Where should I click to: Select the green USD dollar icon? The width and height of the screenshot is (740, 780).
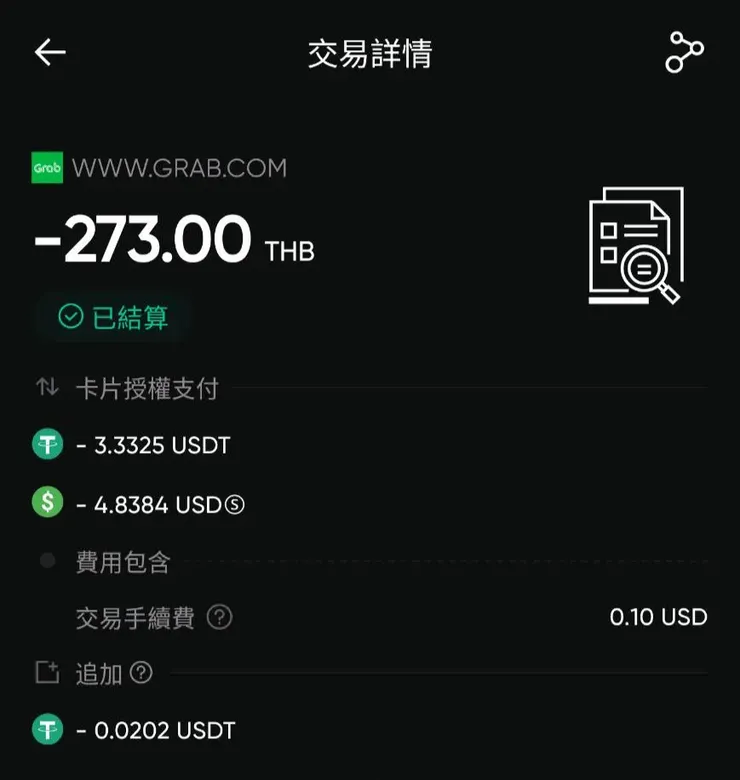click(x=46, y=503)
